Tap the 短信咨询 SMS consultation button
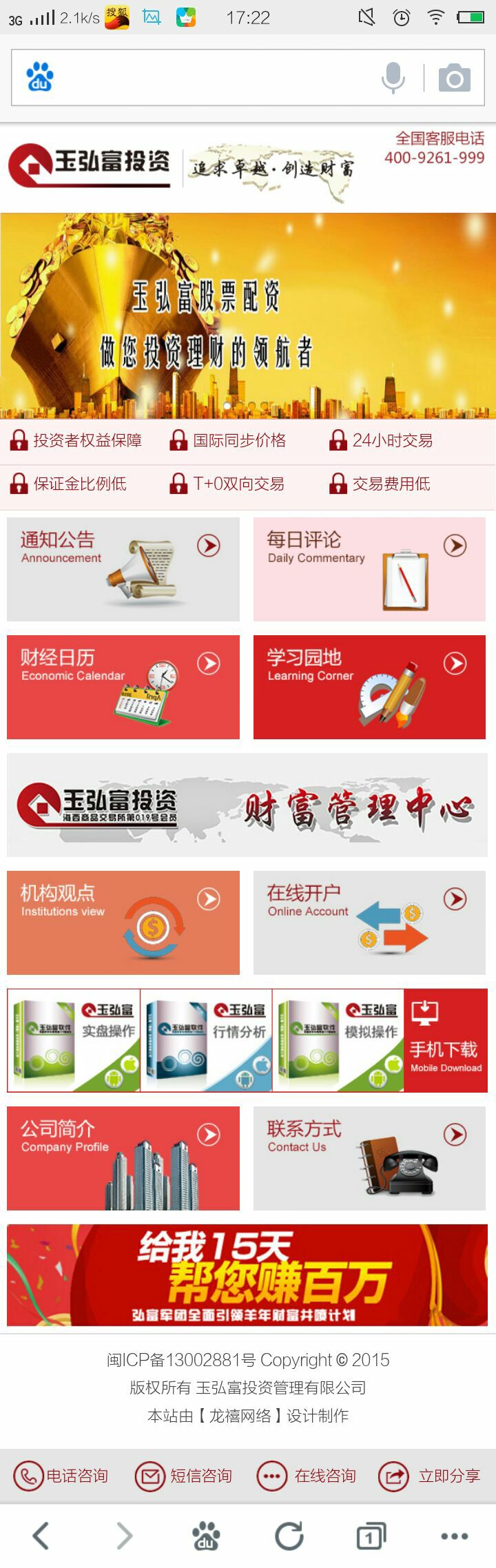 pyautogui.click(x=184, y=1476)
